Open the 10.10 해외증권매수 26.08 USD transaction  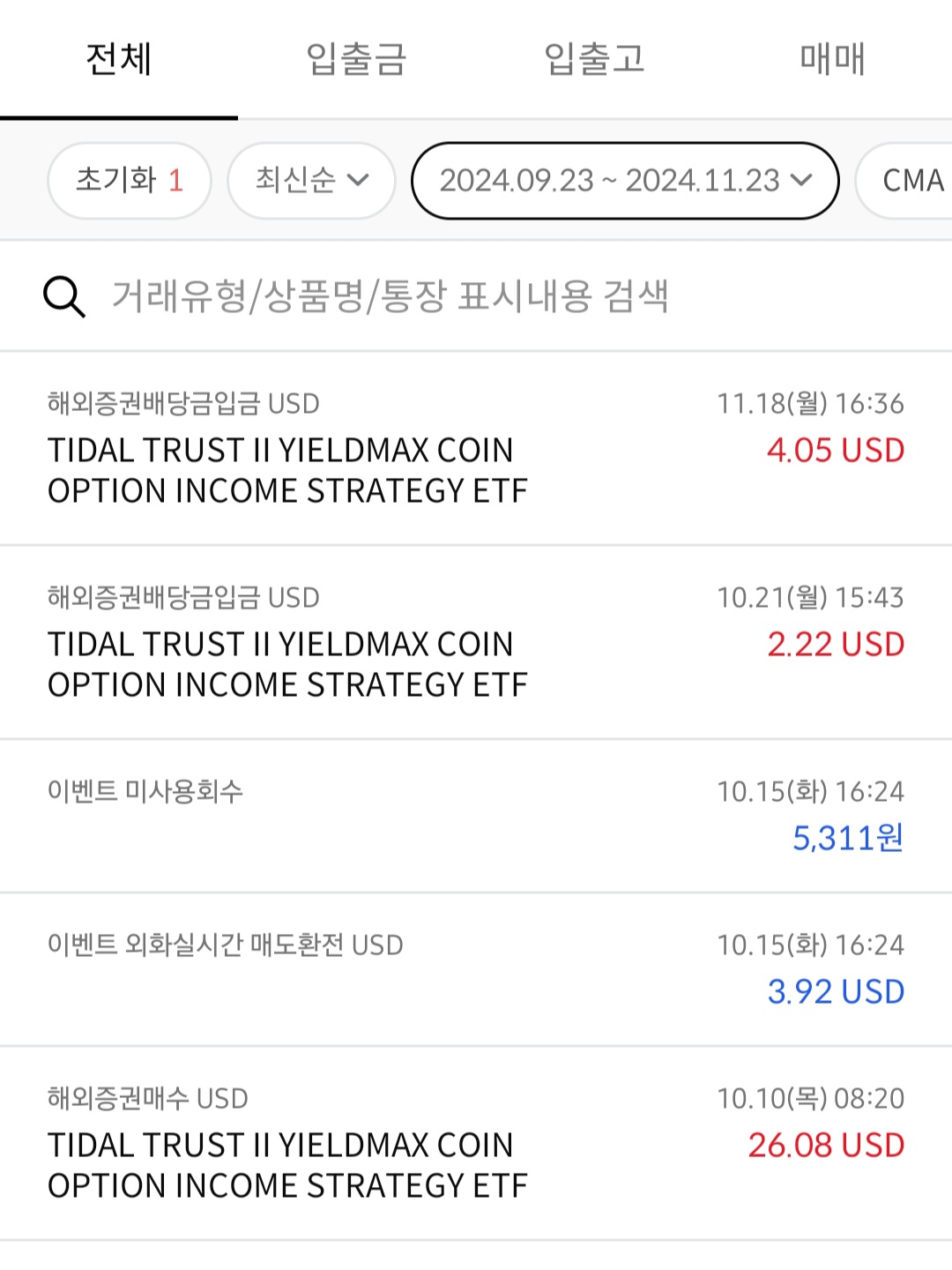coord(476,1143)
